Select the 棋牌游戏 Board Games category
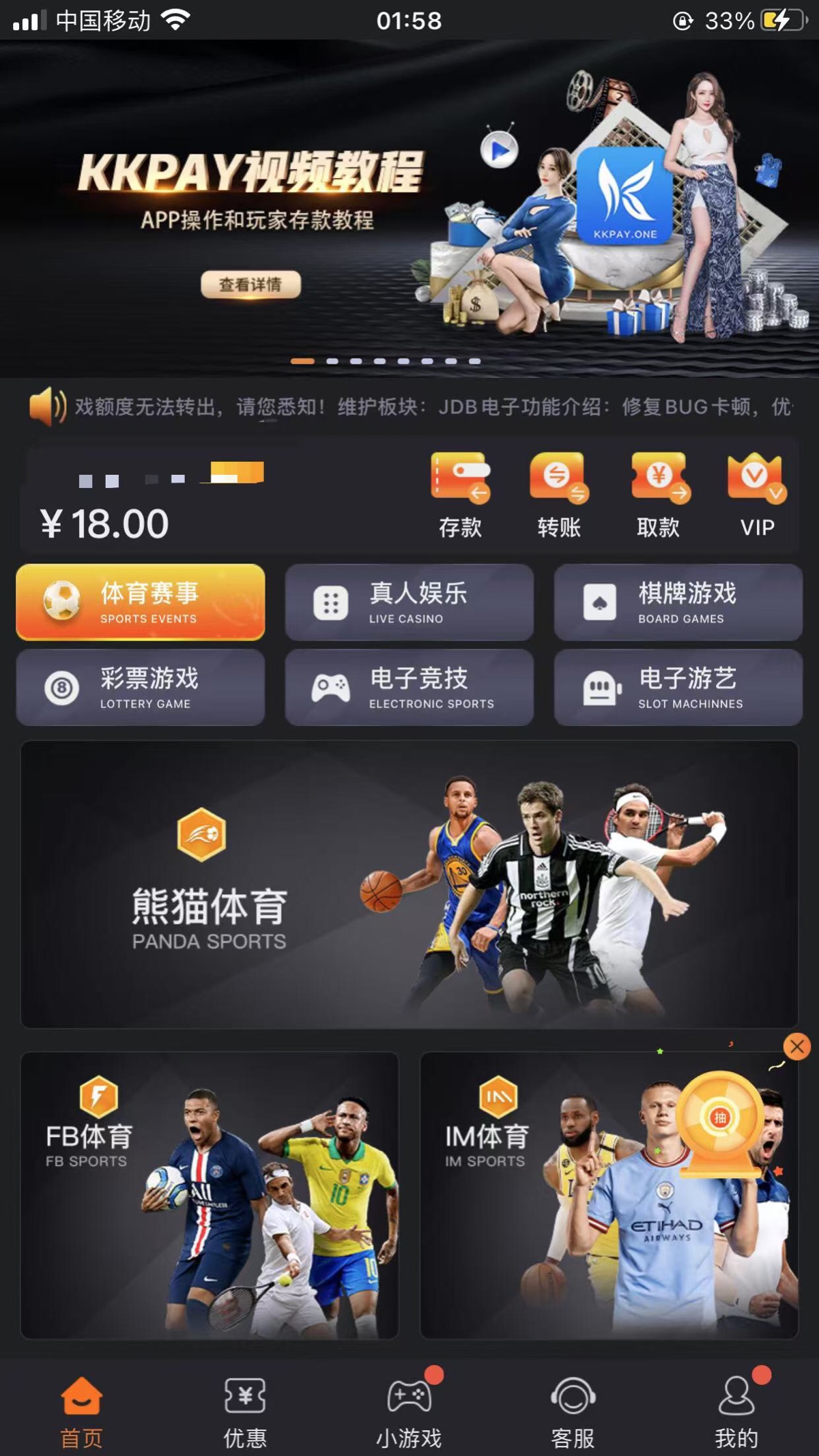This screenshot has height=1456, width=819. [678, 602]
